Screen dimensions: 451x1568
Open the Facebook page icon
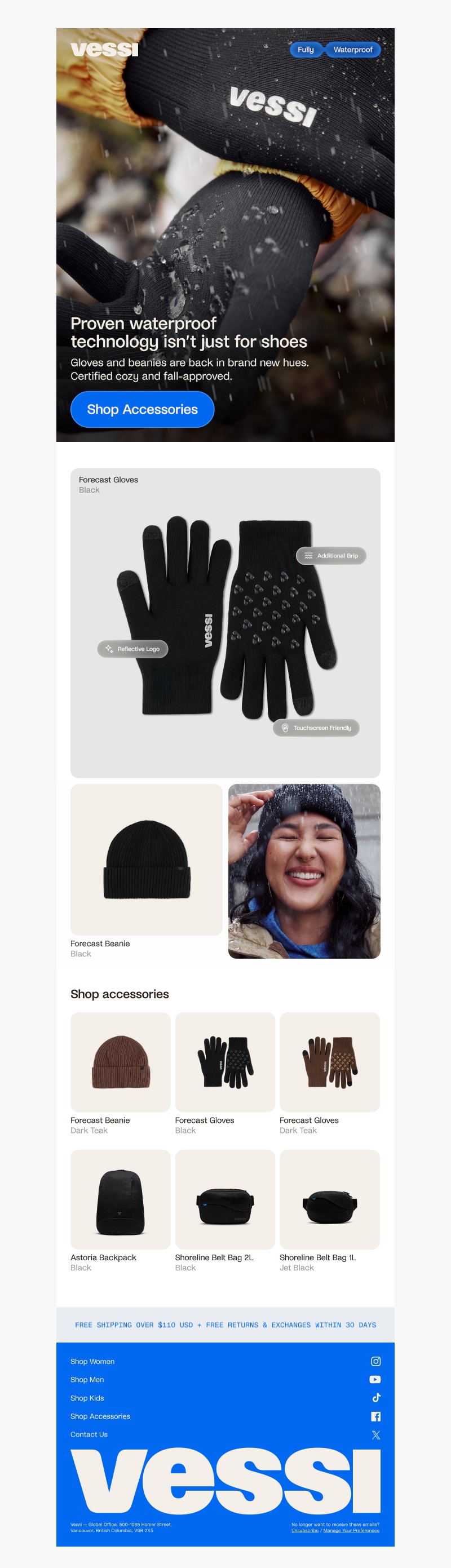point(375,1416)
